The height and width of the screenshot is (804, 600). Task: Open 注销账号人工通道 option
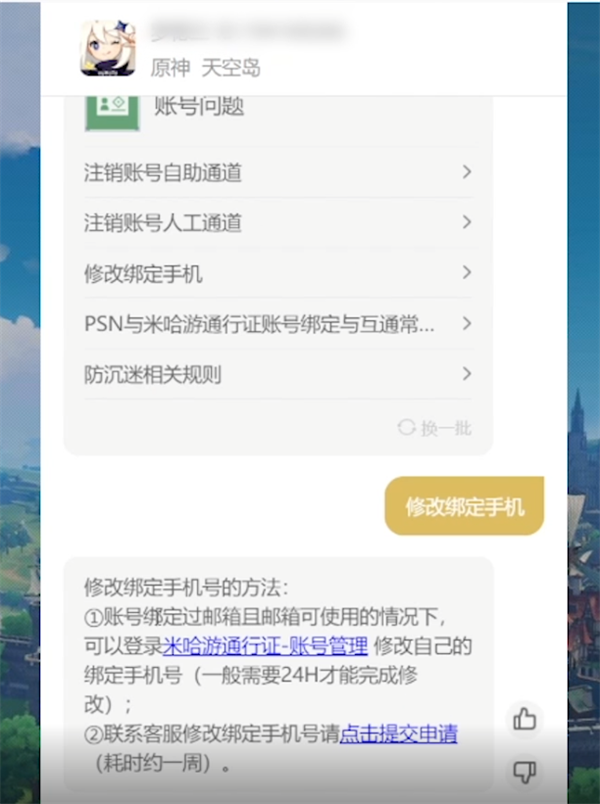(x=277, y=223)
